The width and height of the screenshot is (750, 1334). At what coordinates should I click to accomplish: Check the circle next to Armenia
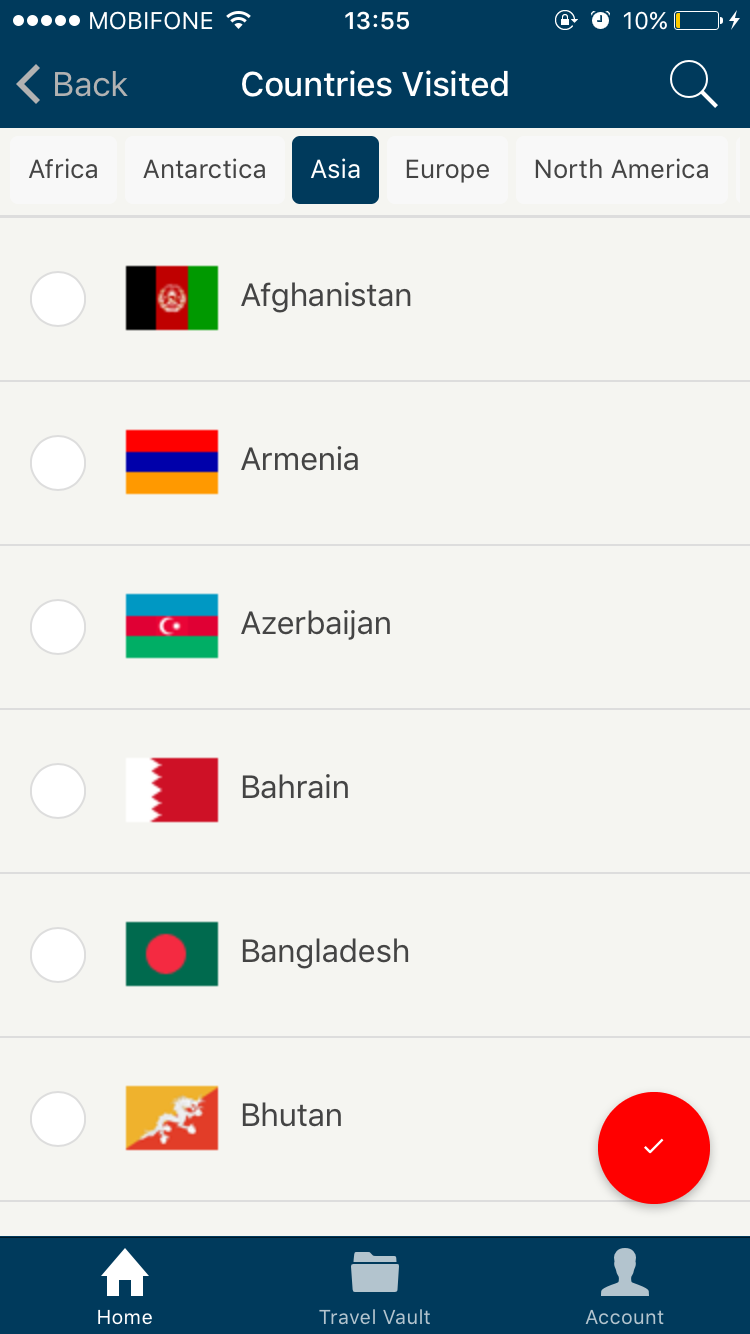(58, 463)
